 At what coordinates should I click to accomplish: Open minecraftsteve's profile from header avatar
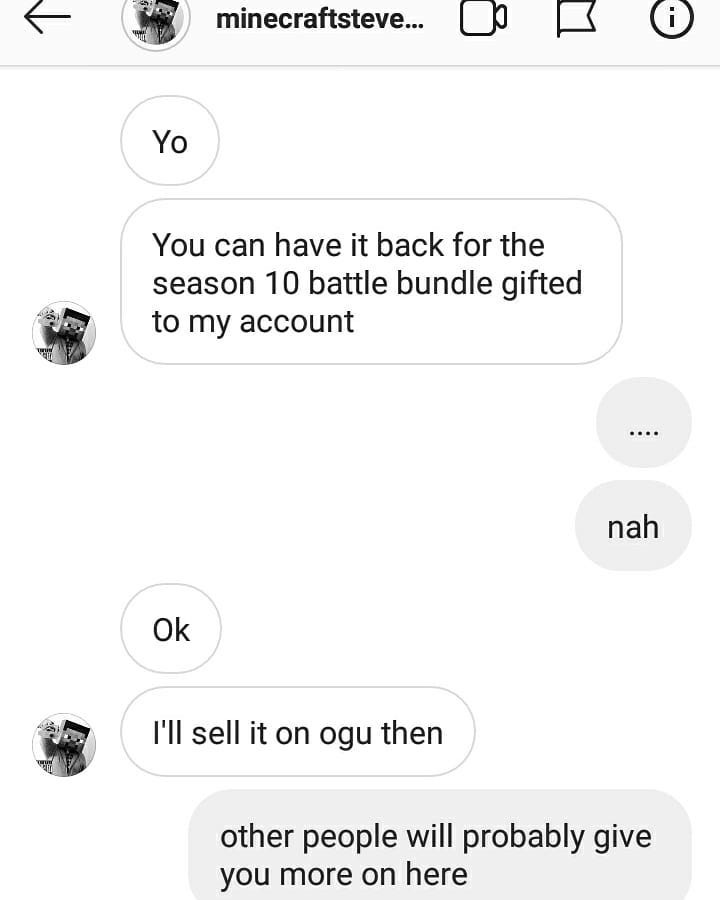(x=156, y=20)
